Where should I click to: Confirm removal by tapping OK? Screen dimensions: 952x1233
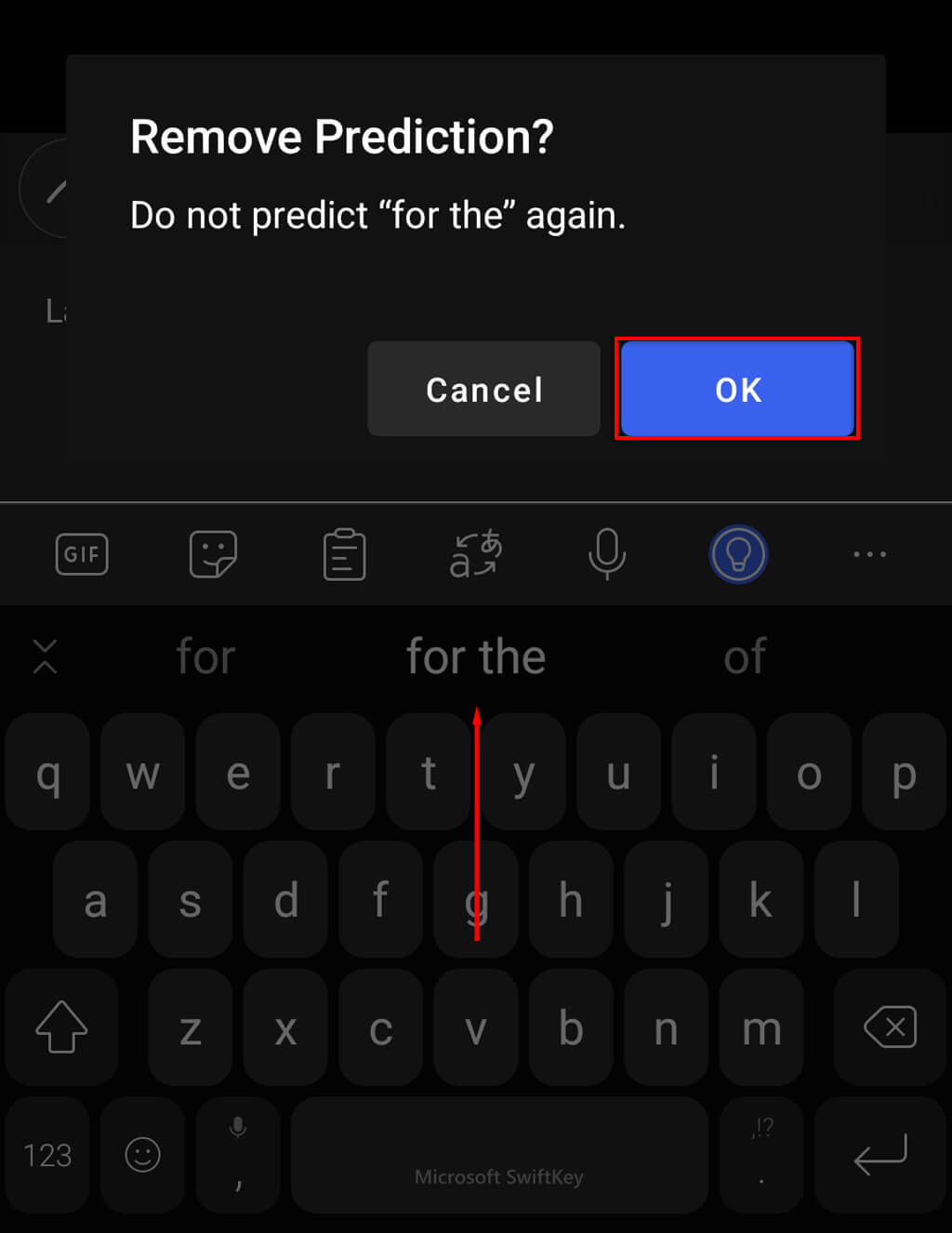(x=737, y=389)
